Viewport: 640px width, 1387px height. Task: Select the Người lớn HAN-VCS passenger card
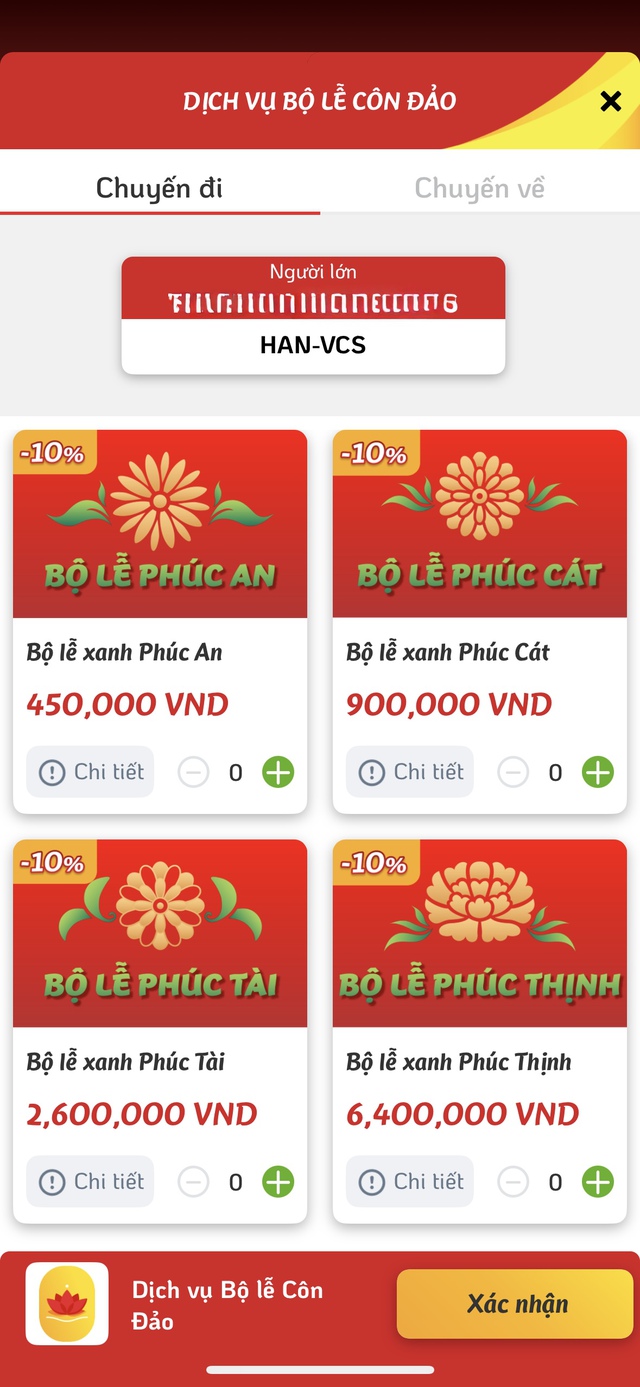pos(313,316)
